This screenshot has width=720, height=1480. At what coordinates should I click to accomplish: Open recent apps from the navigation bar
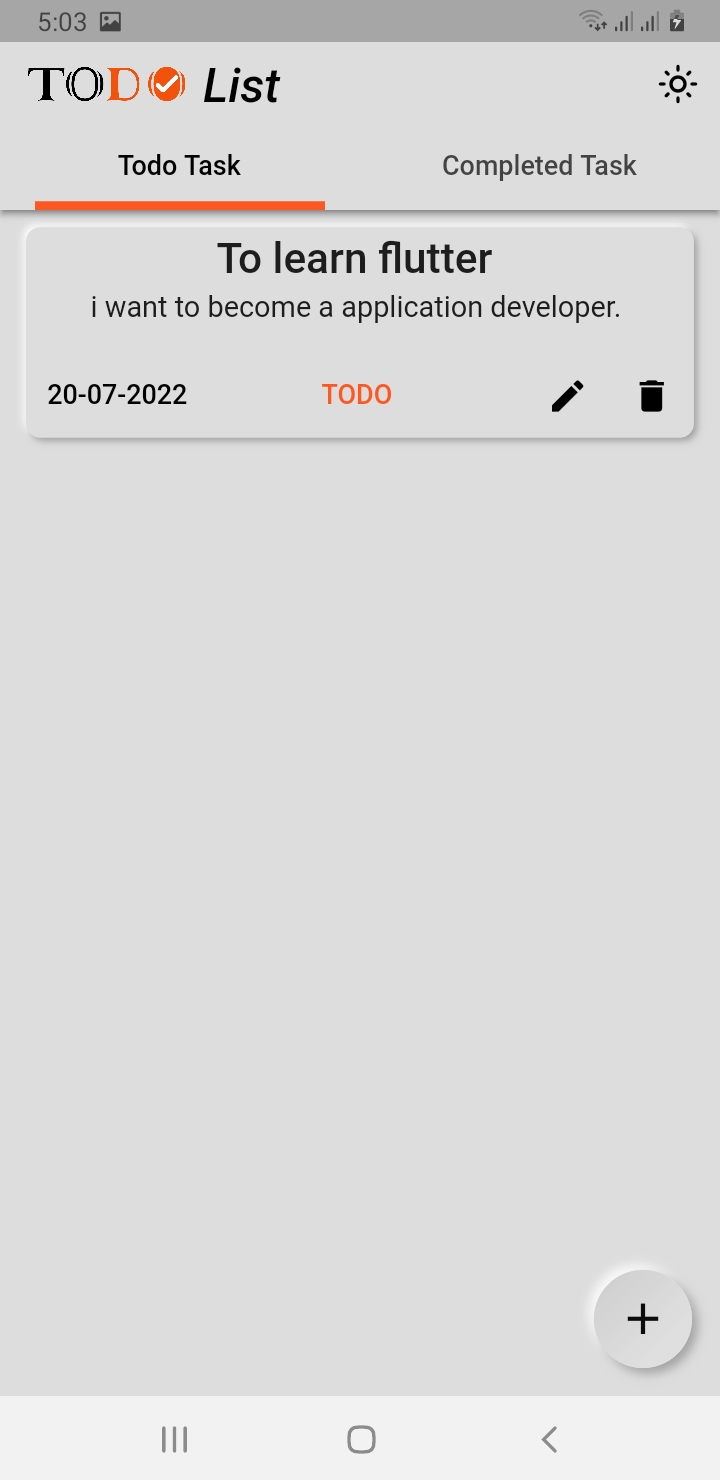point(174,1439)
